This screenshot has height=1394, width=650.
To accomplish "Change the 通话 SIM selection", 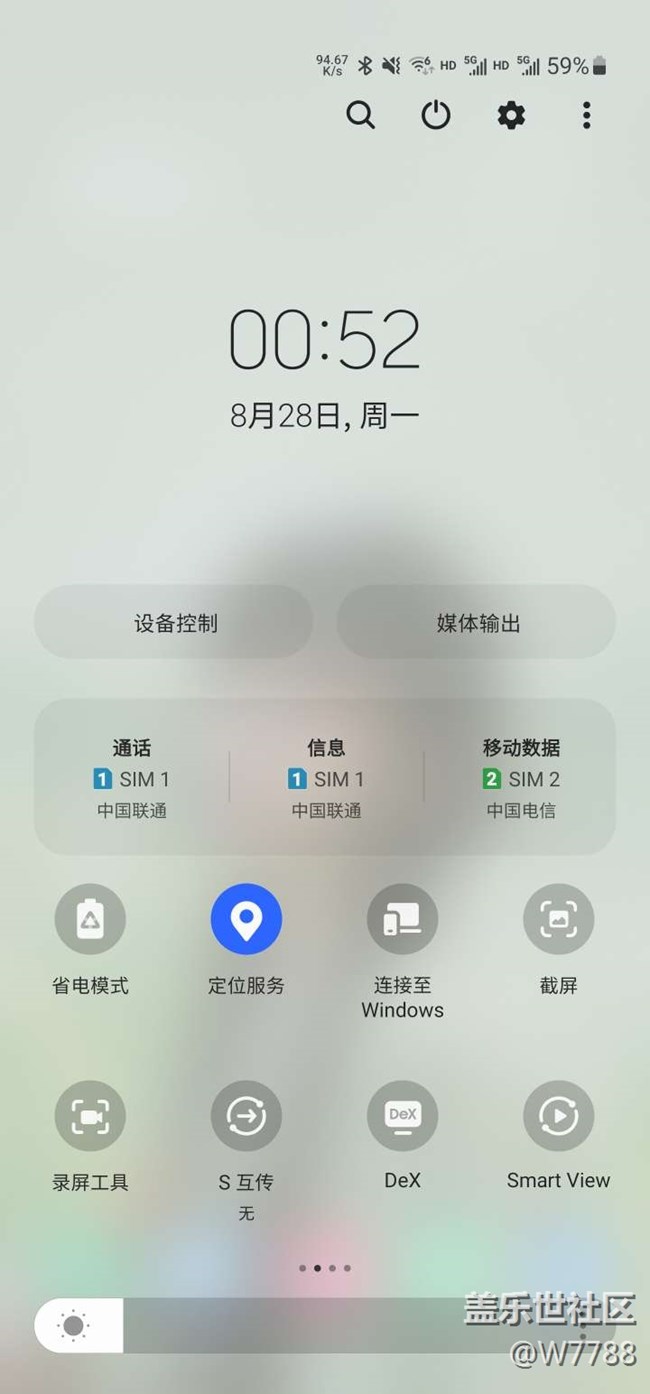I will pos(132,778).
